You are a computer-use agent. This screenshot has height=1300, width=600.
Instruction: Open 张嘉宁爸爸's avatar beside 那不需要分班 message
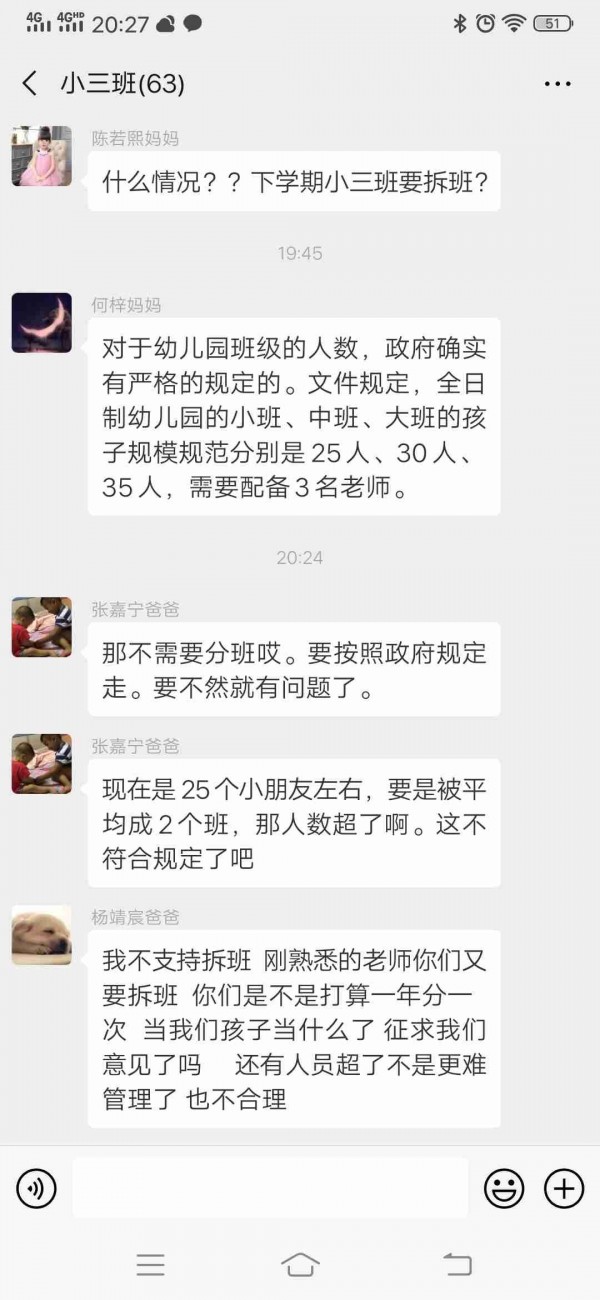(41, 627)
